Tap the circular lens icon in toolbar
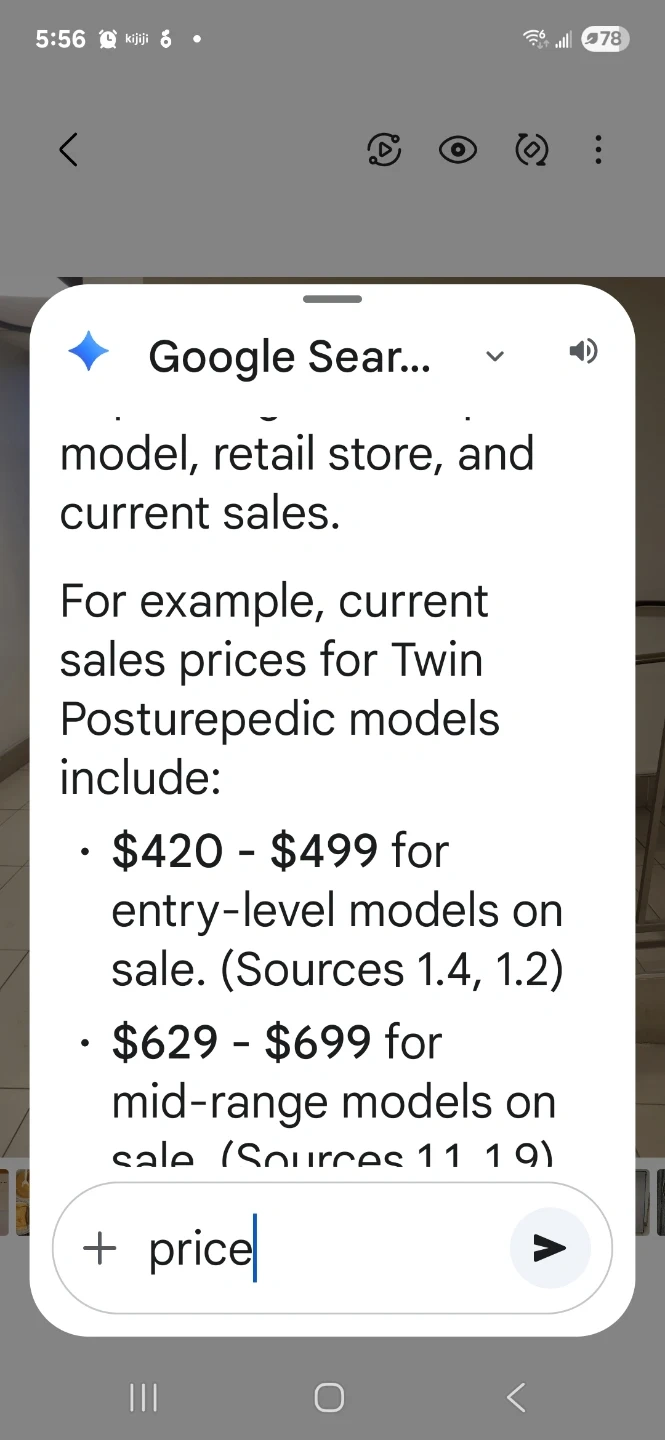 click(531, 150)
